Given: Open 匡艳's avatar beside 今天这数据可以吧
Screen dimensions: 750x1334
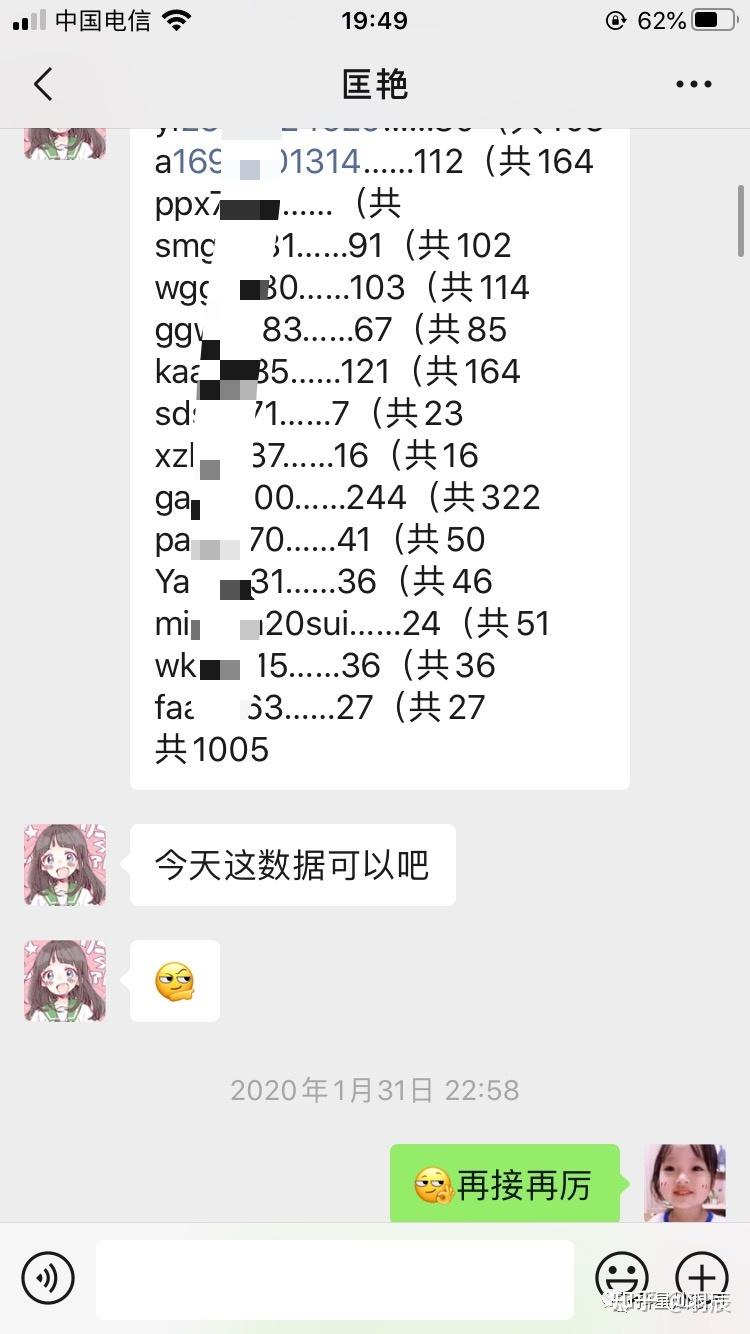Looking at the screenshot, I should [x=65, y=865].
